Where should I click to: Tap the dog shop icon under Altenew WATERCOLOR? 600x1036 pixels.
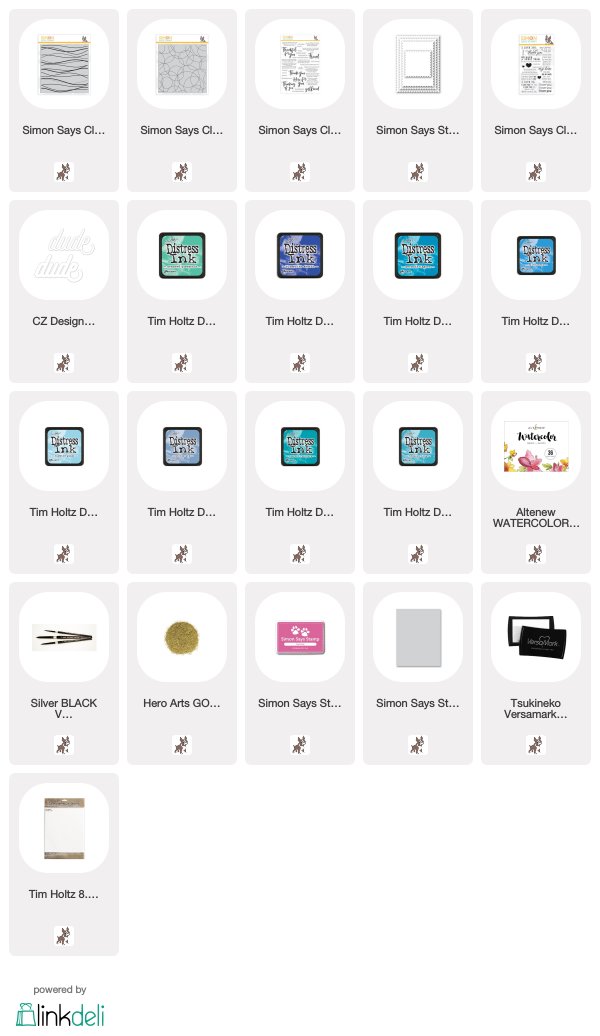point(535,554)
